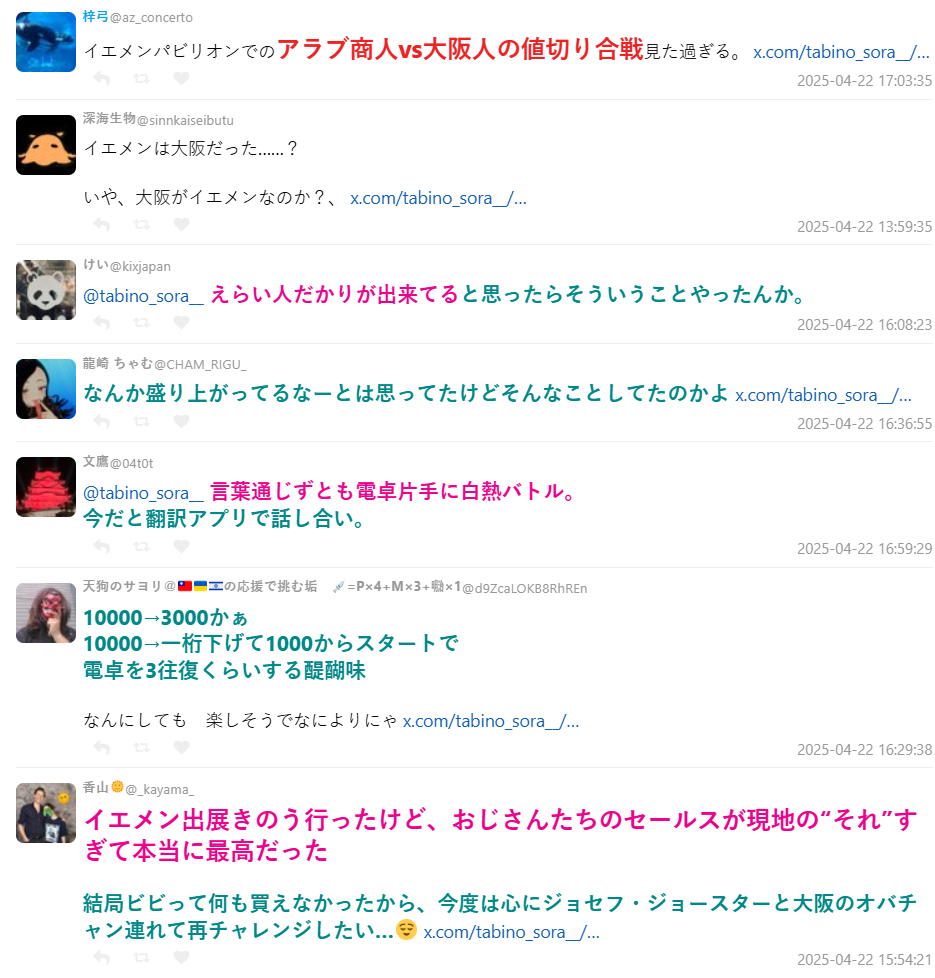Image resolution: width=935 pixels, height=978 pixels.
Task: View 香山's profile picture
Action: 46,813
